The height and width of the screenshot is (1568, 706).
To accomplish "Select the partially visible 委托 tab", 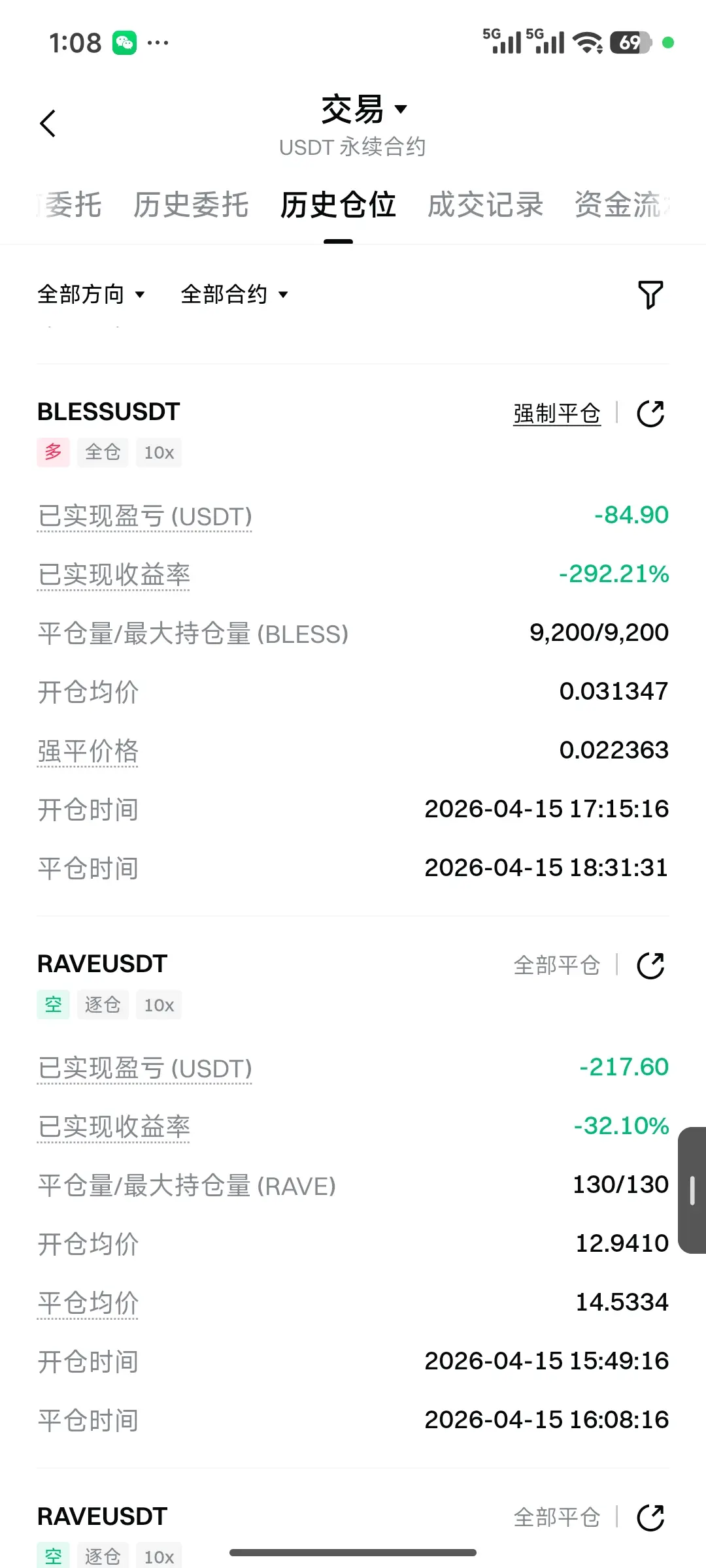I will [69, 204].
